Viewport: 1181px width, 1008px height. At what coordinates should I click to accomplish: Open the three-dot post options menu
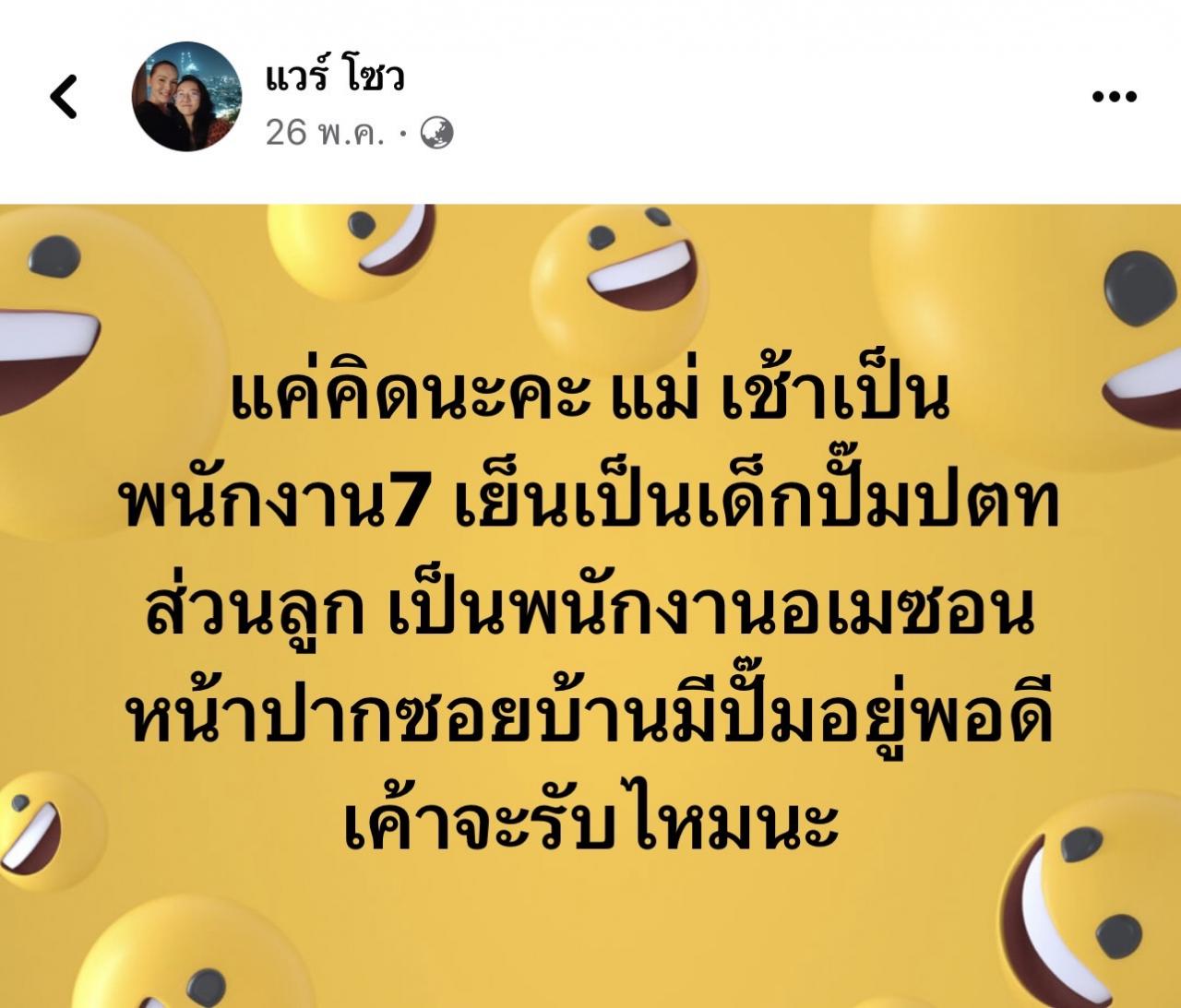point(1114,96)
